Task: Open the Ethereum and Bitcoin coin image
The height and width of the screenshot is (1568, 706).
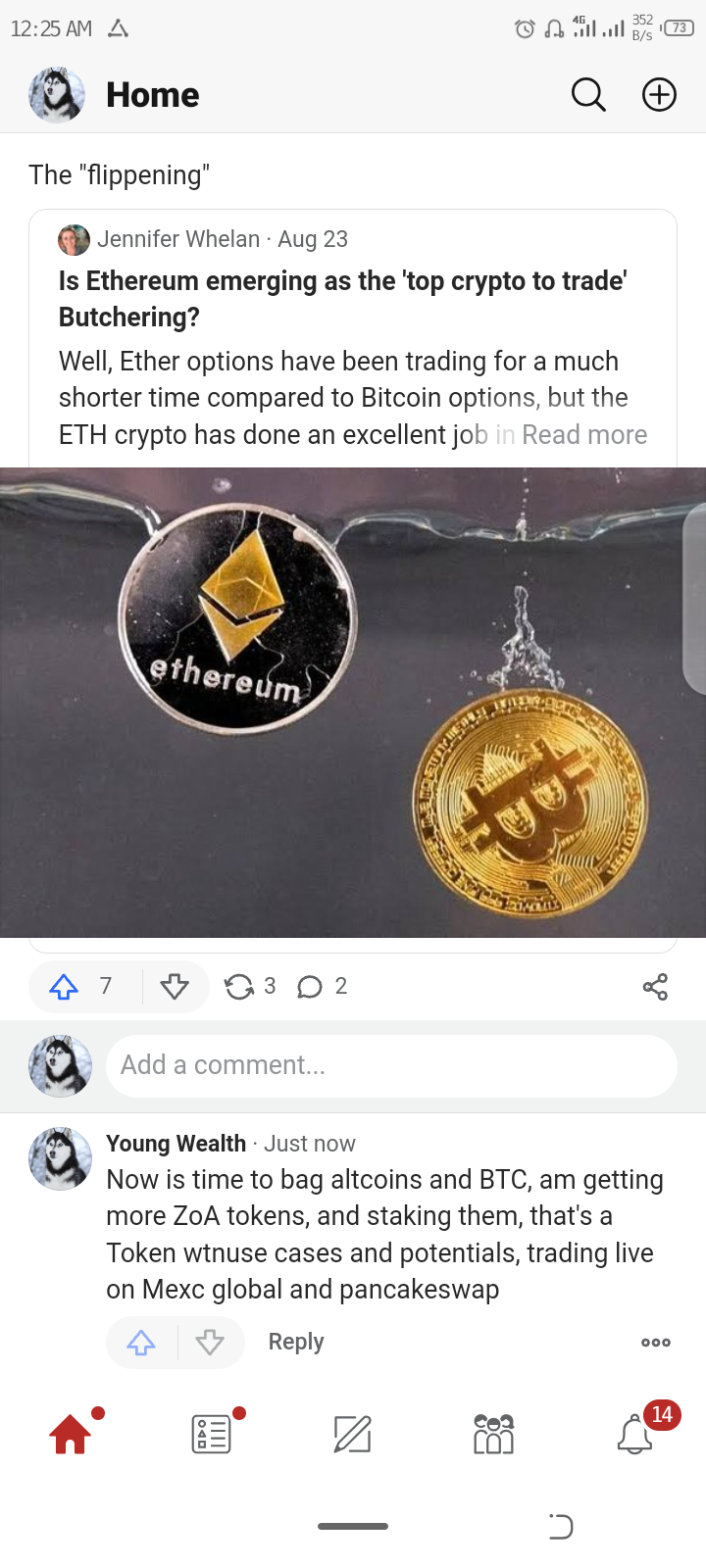Action: 353,702
